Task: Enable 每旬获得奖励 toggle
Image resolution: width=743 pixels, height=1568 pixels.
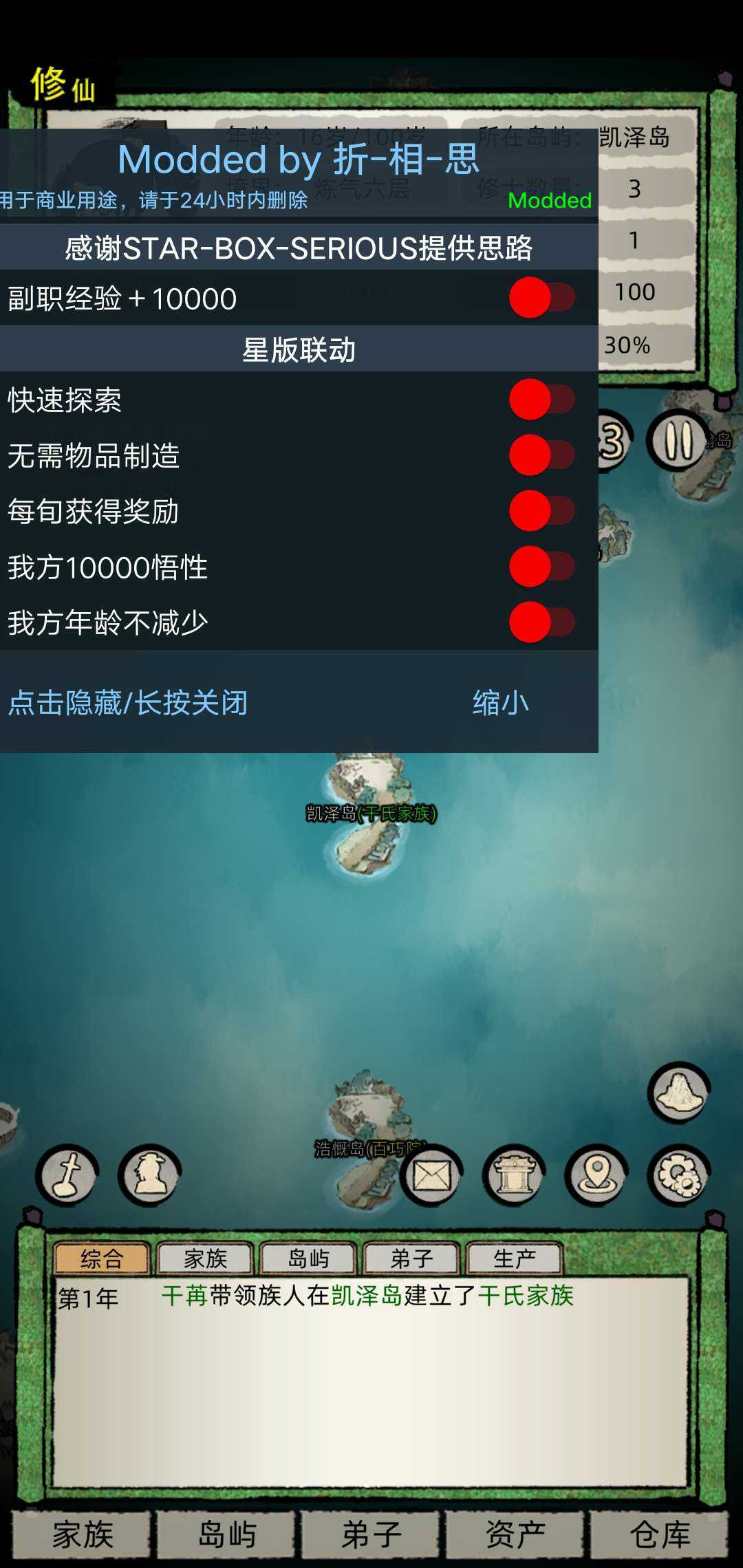Action: coord(541,511)
